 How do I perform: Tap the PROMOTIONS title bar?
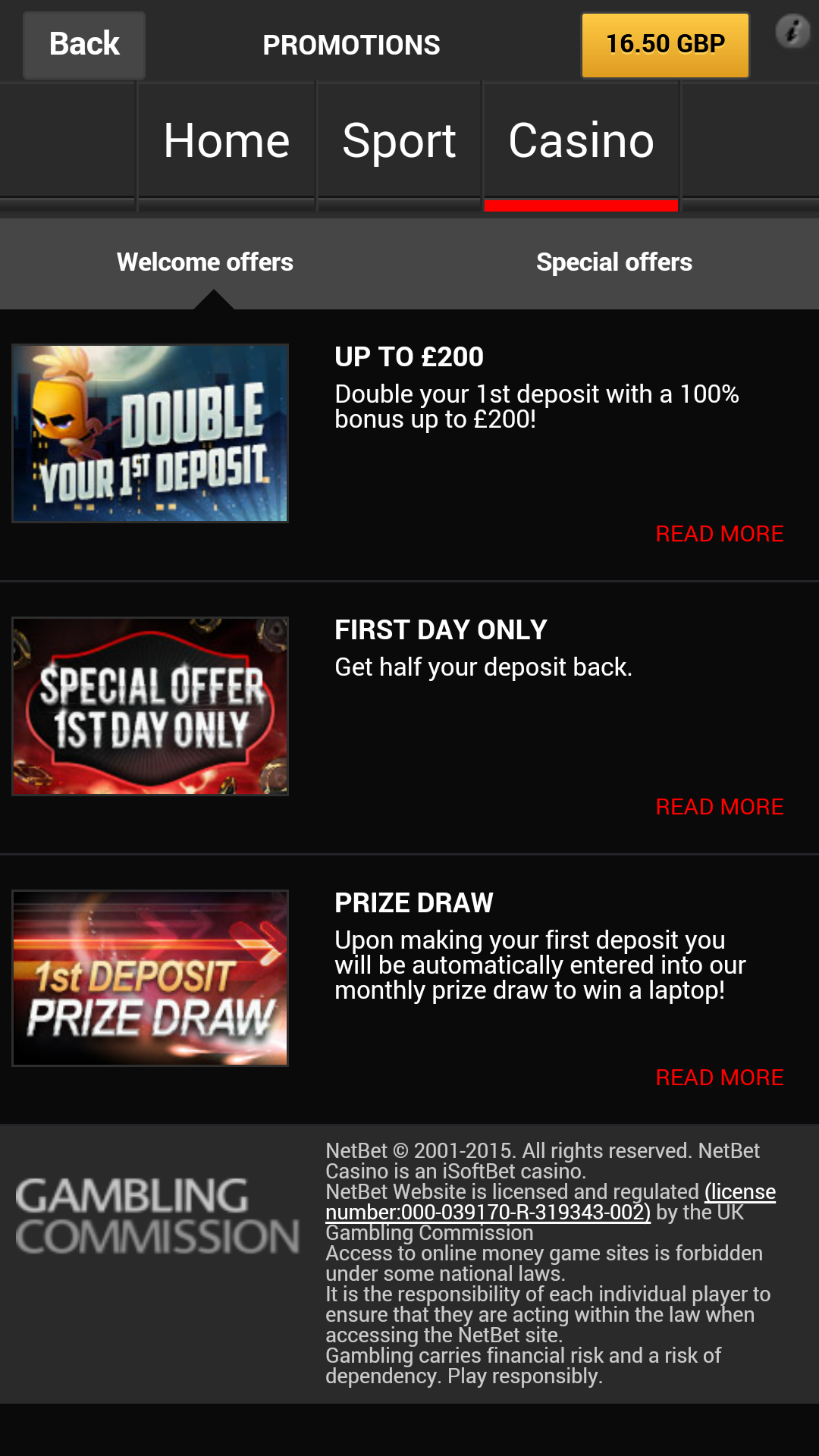(352, 45)
